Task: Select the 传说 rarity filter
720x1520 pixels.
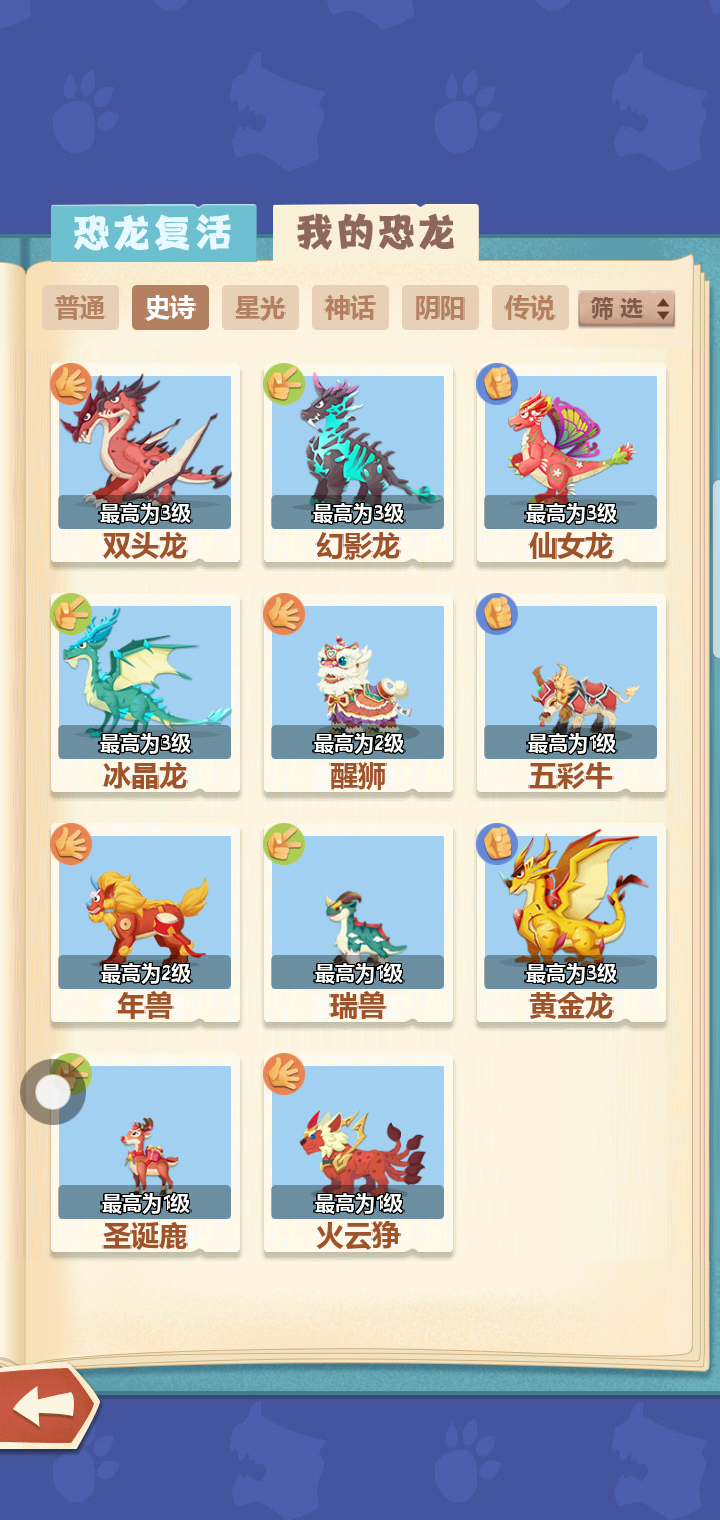Action: coord(530,308)
